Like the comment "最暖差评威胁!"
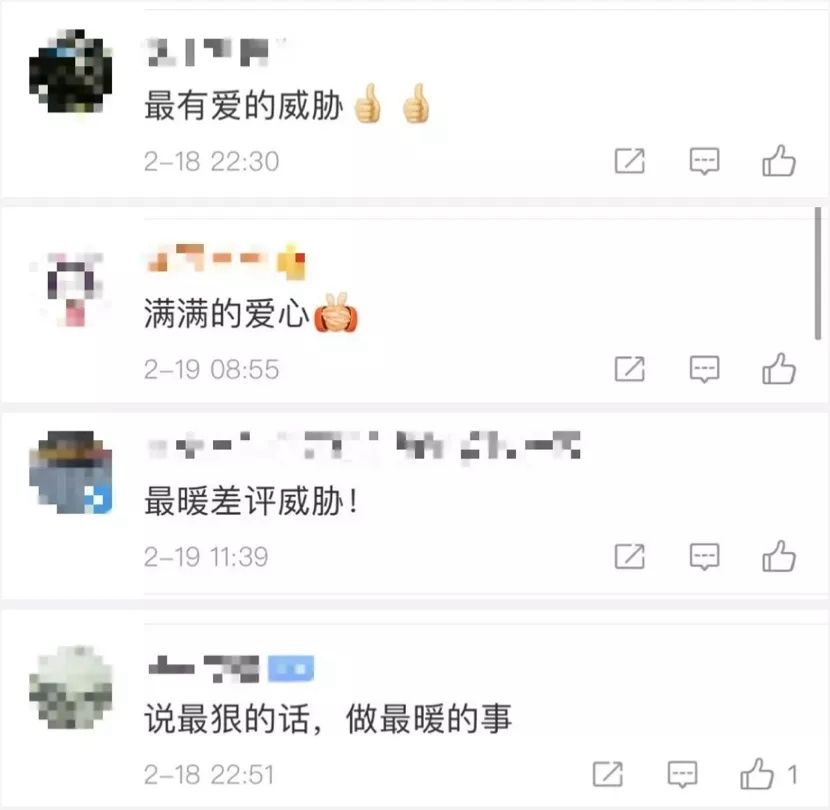Viewport: 830px width, 810px height. (779, 556)
